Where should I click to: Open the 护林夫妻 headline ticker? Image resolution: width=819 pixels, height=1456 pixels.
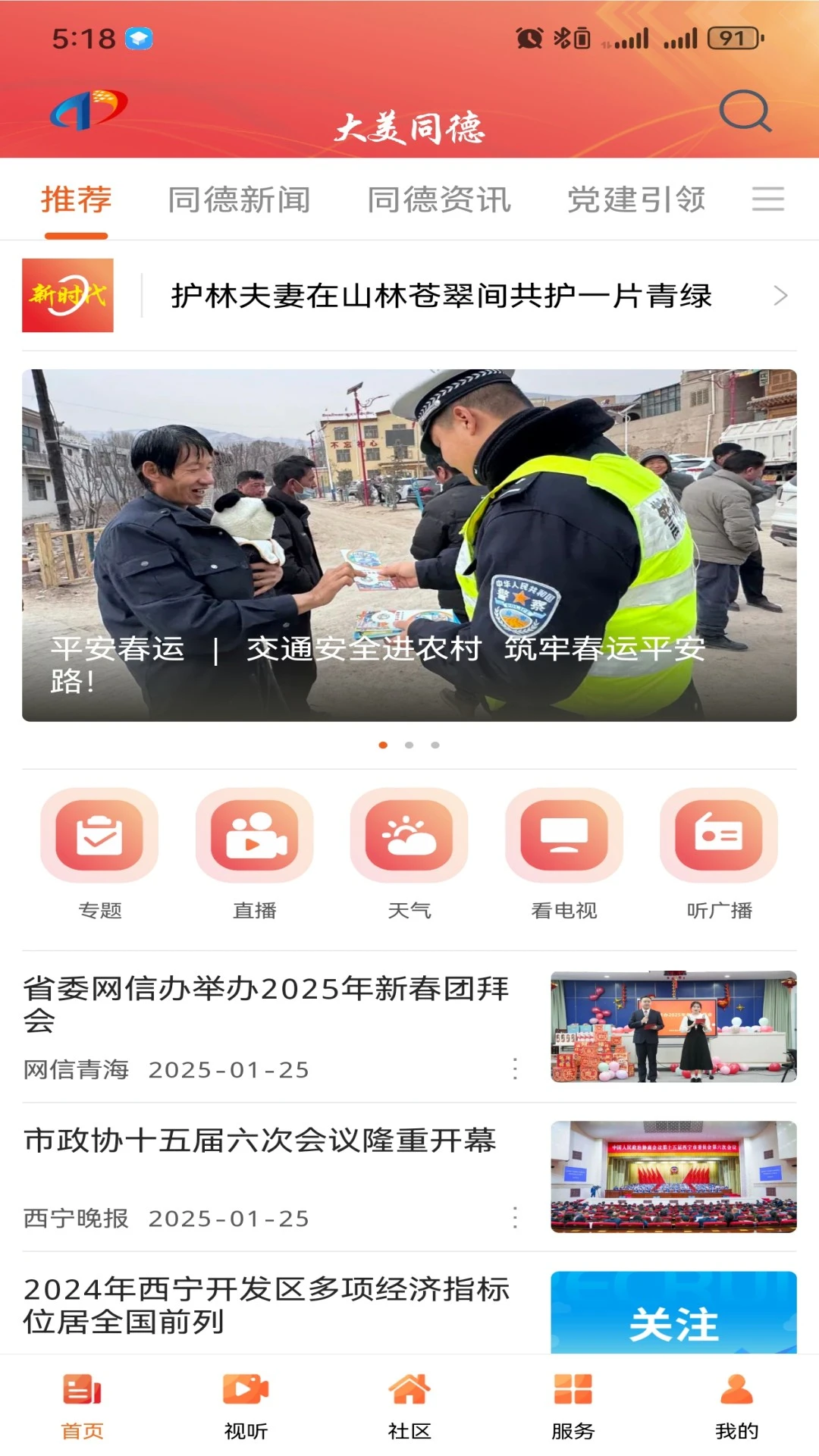441,296
